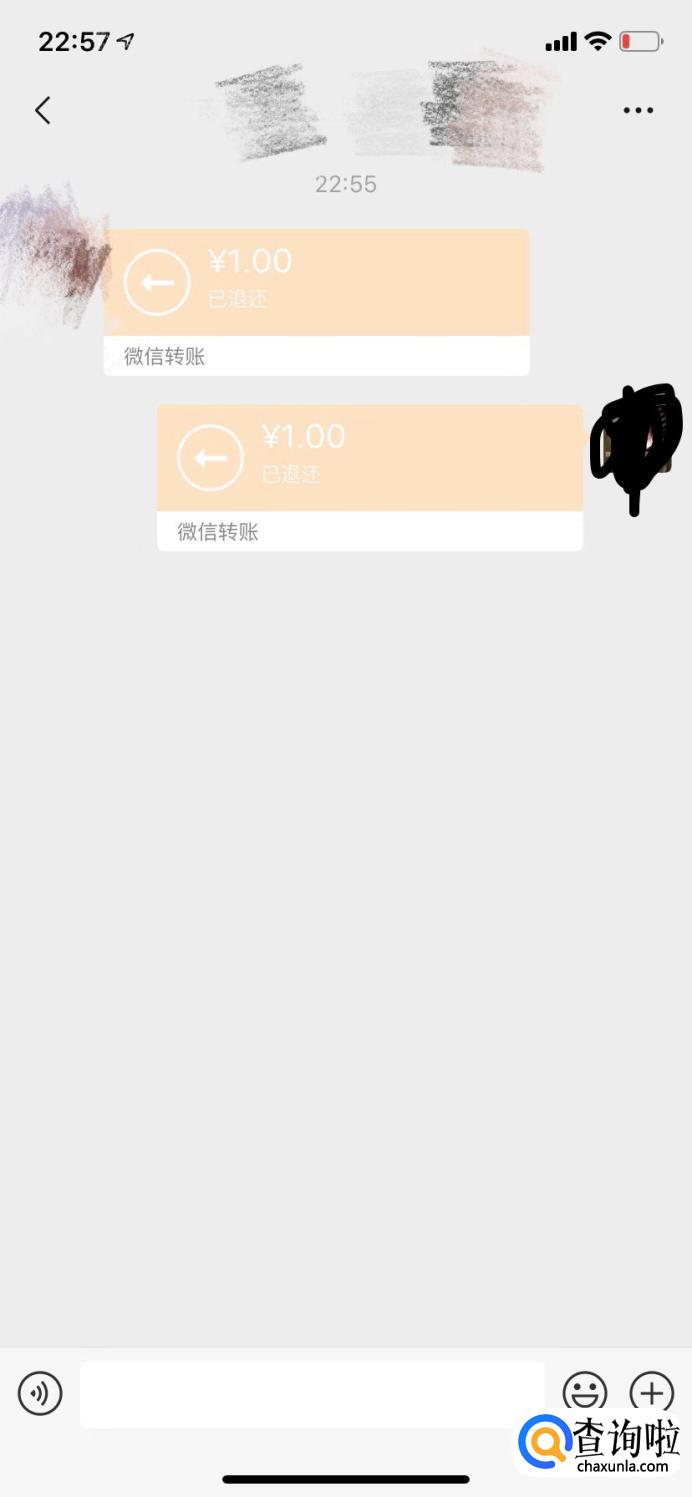Open the plus attachments menu
The image size is (692, 1497).
click(x=652, y=1392)
